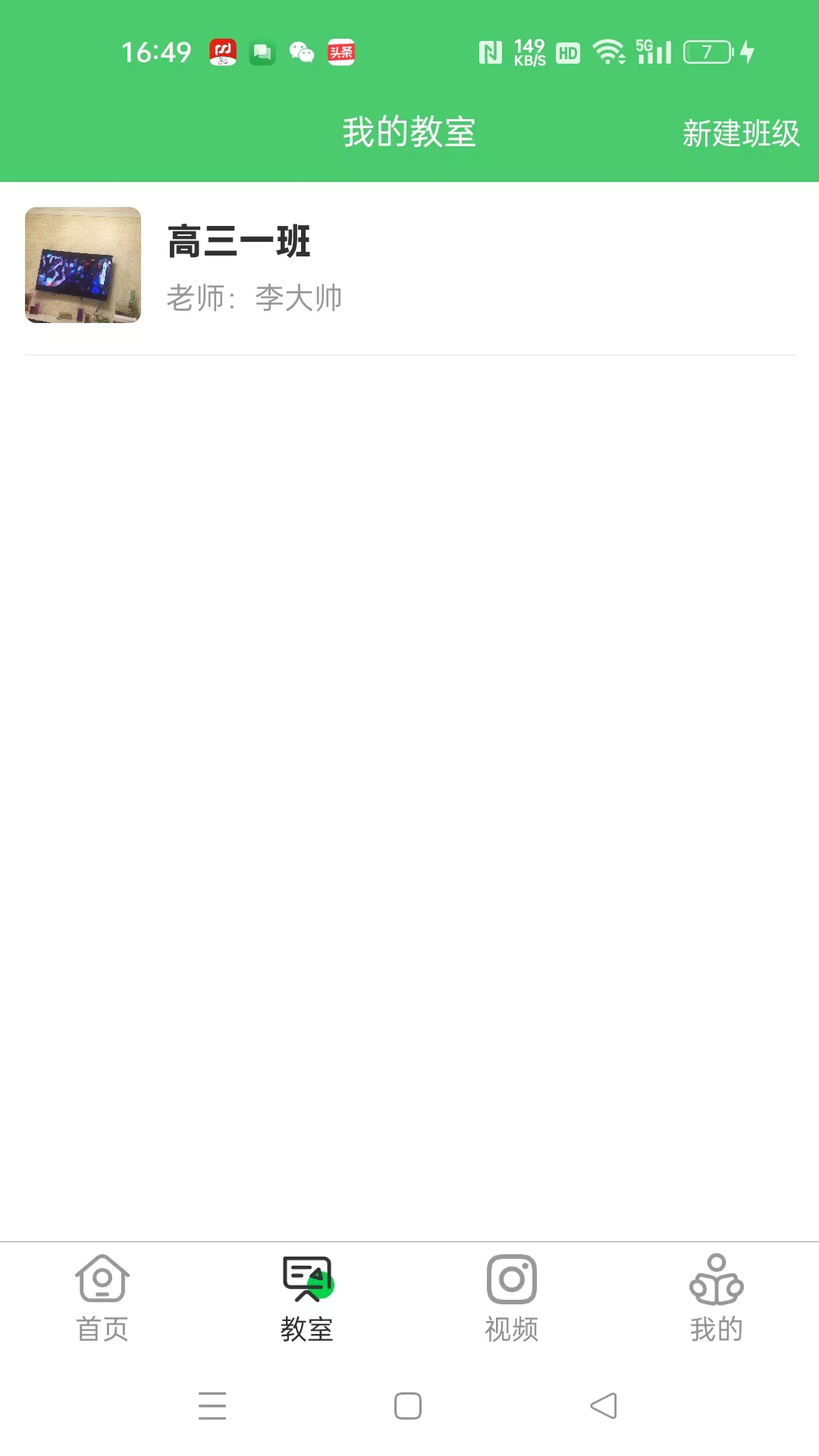Open the 高三一班 class row

(409, 267)
